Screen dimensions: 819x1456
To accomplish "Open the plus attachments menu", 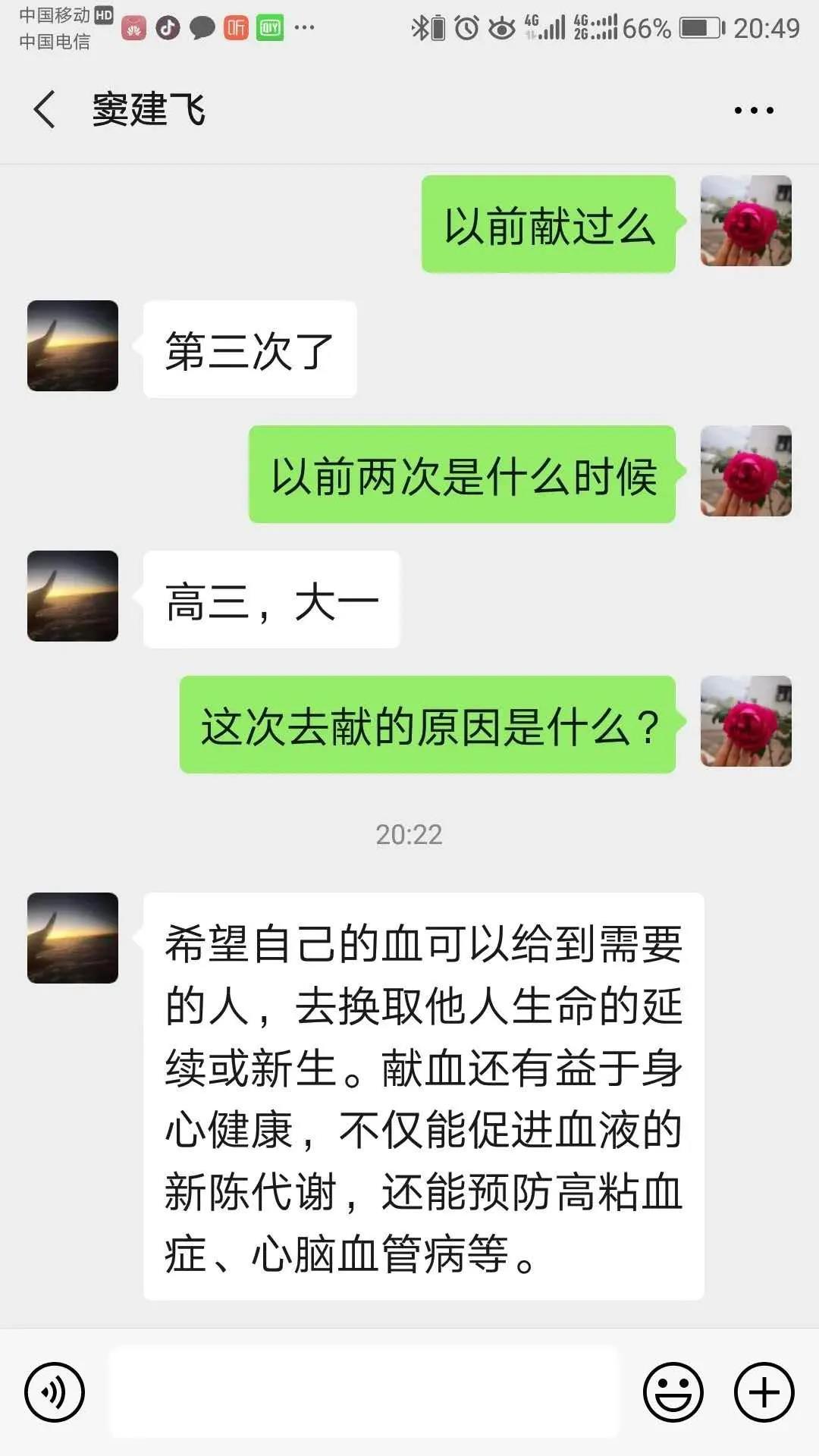I will pos(764,1392).
